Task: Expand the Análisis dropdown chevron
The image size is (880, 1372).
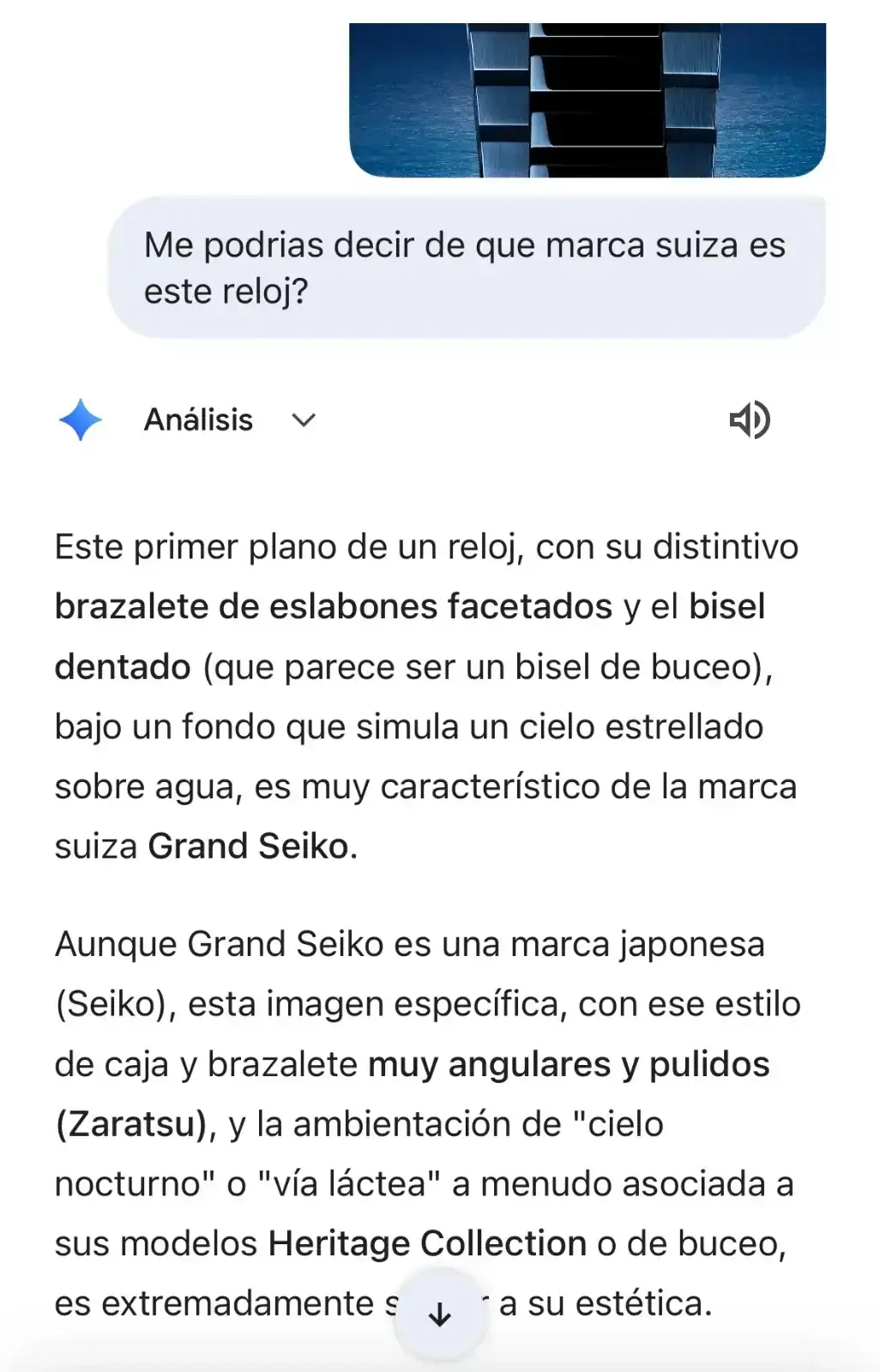Action: point(304,420)
